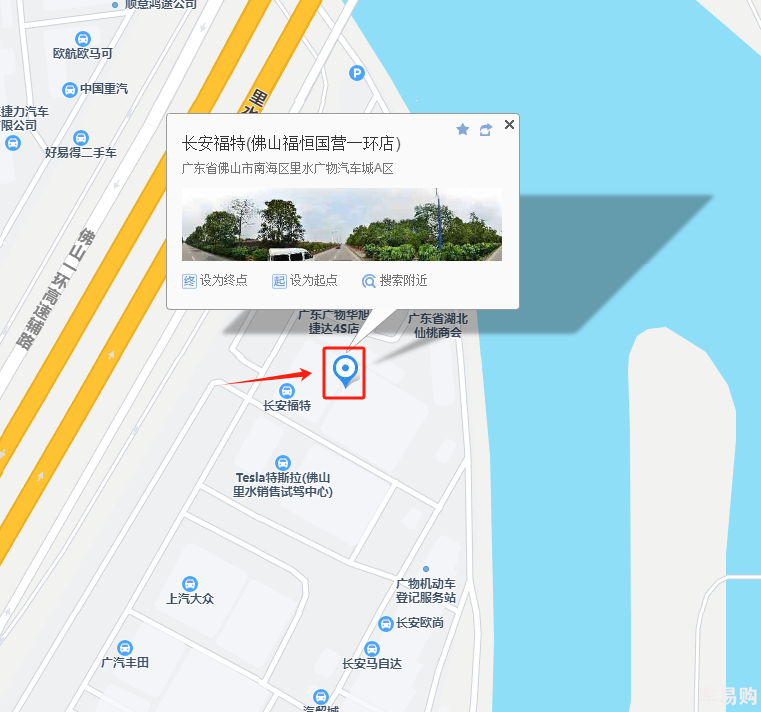Image resolution: width=761 pixels, height=712 pixels.
Task: View the 长安欧尚 point of interest
Action: pyautogui.click(x=386, y=623)
